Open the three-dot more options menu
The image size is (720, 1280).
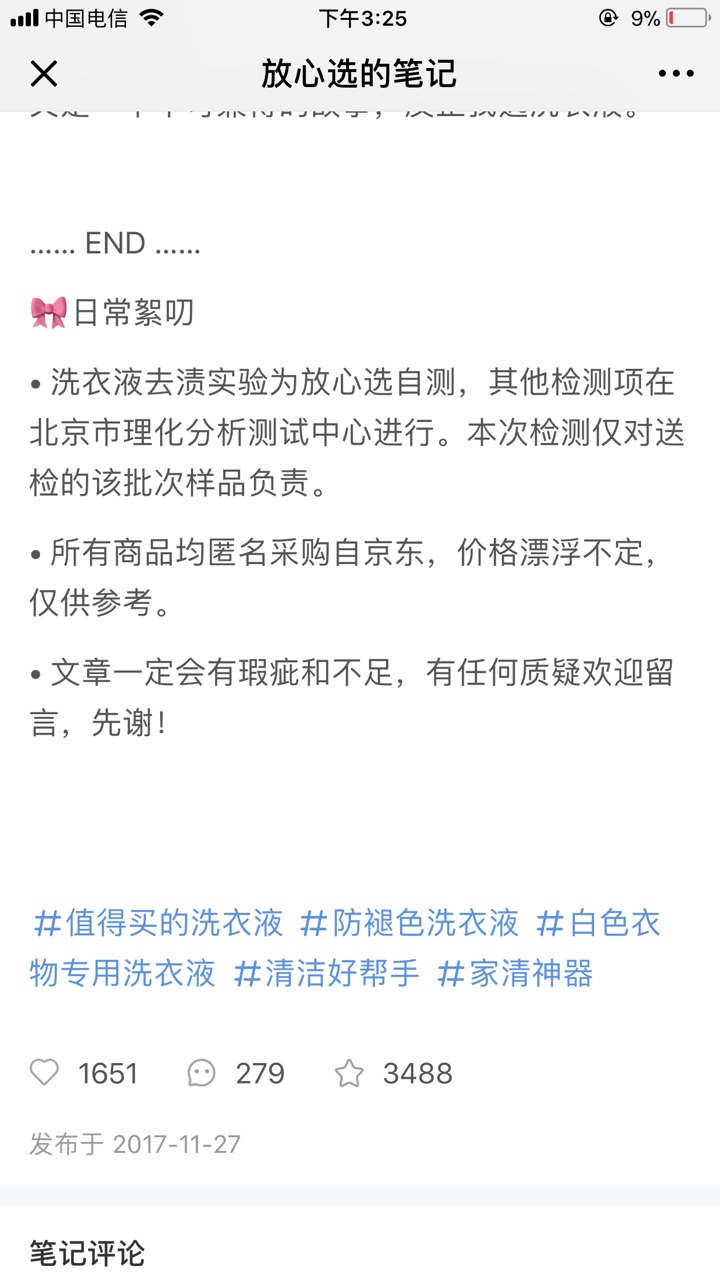pyautogui.click(x=676, y=73)
